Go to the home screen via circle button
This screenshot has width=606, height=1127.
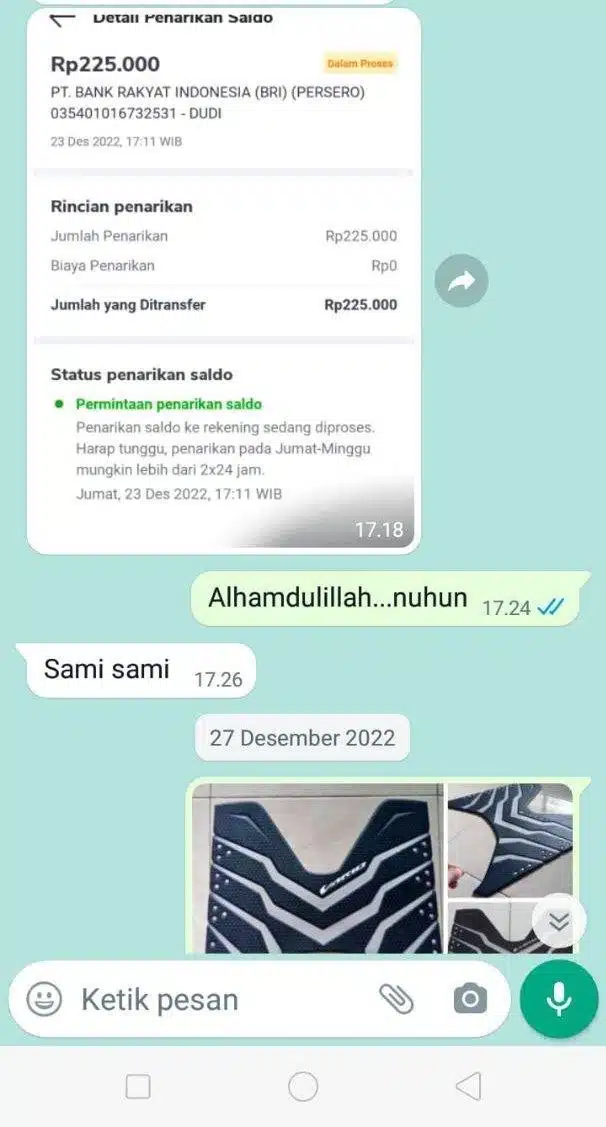303,1086
